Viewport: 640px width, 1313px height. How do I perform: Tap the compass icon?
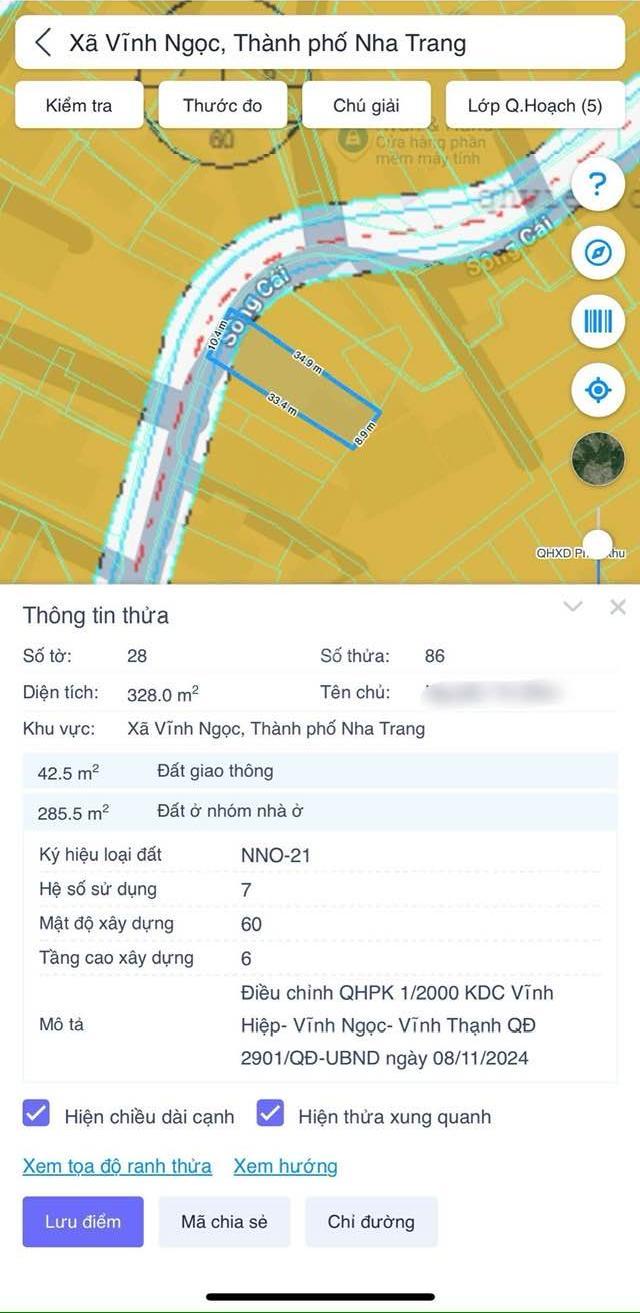pyautogui.click(x=597, y=253)
